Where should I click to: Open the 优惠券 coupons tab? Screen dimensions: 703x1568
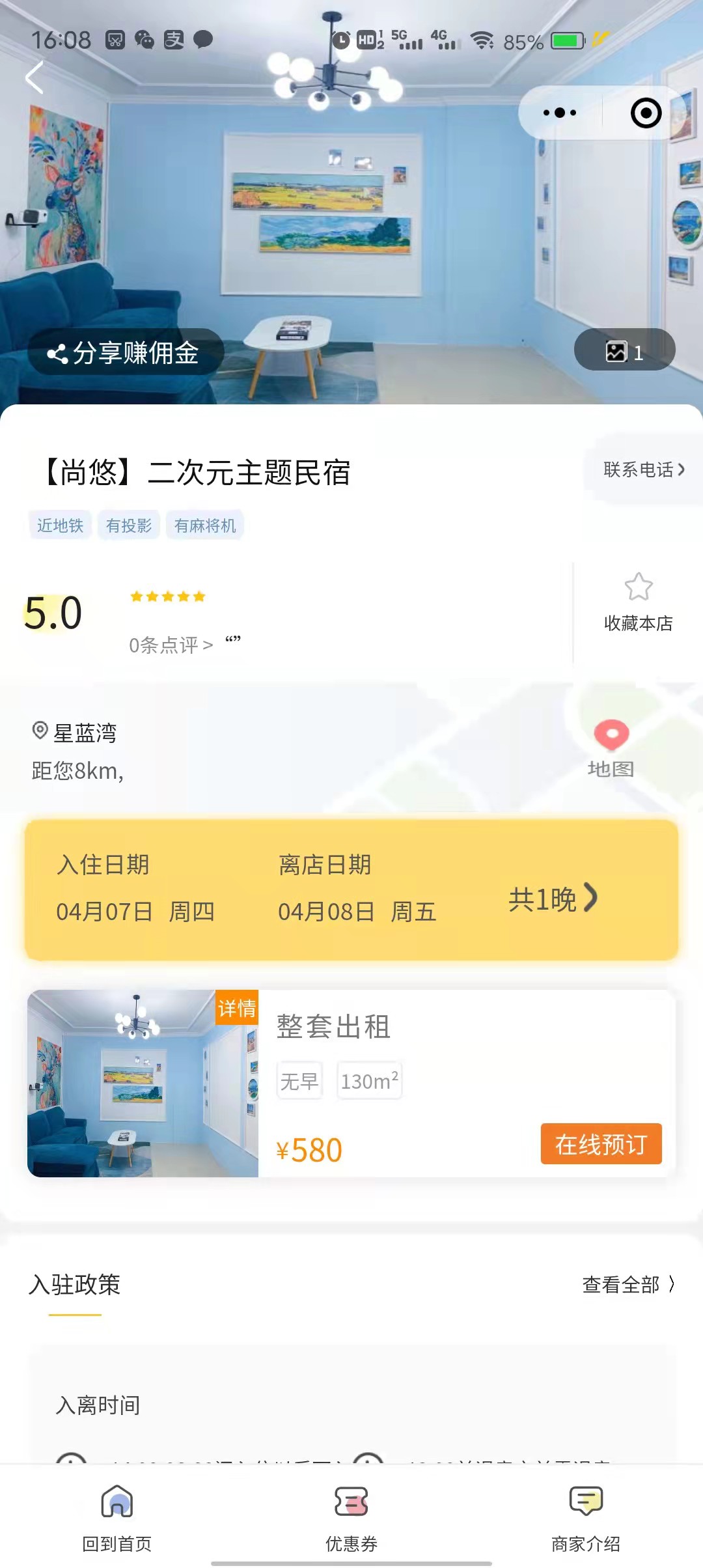[x=351, y=1515]
